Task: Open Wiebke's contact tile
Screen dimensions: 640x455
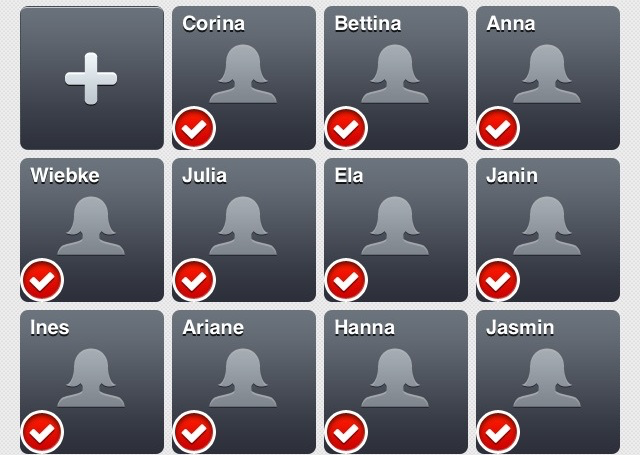Action: pyautogui.click(x=91, y=230)
